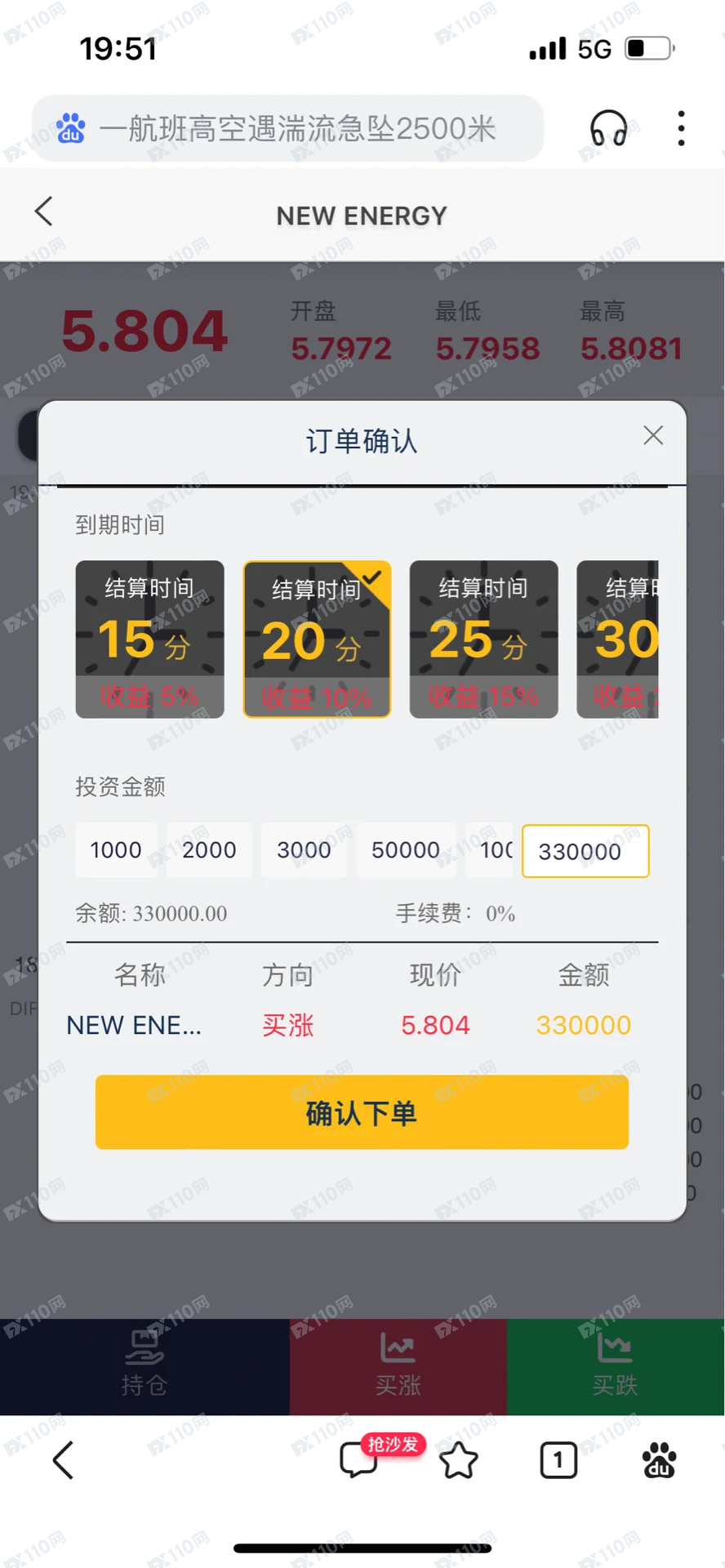725x1568 pixels.
Task: Confirm order with 确认下单 button
Action: tap(362, 1112)
